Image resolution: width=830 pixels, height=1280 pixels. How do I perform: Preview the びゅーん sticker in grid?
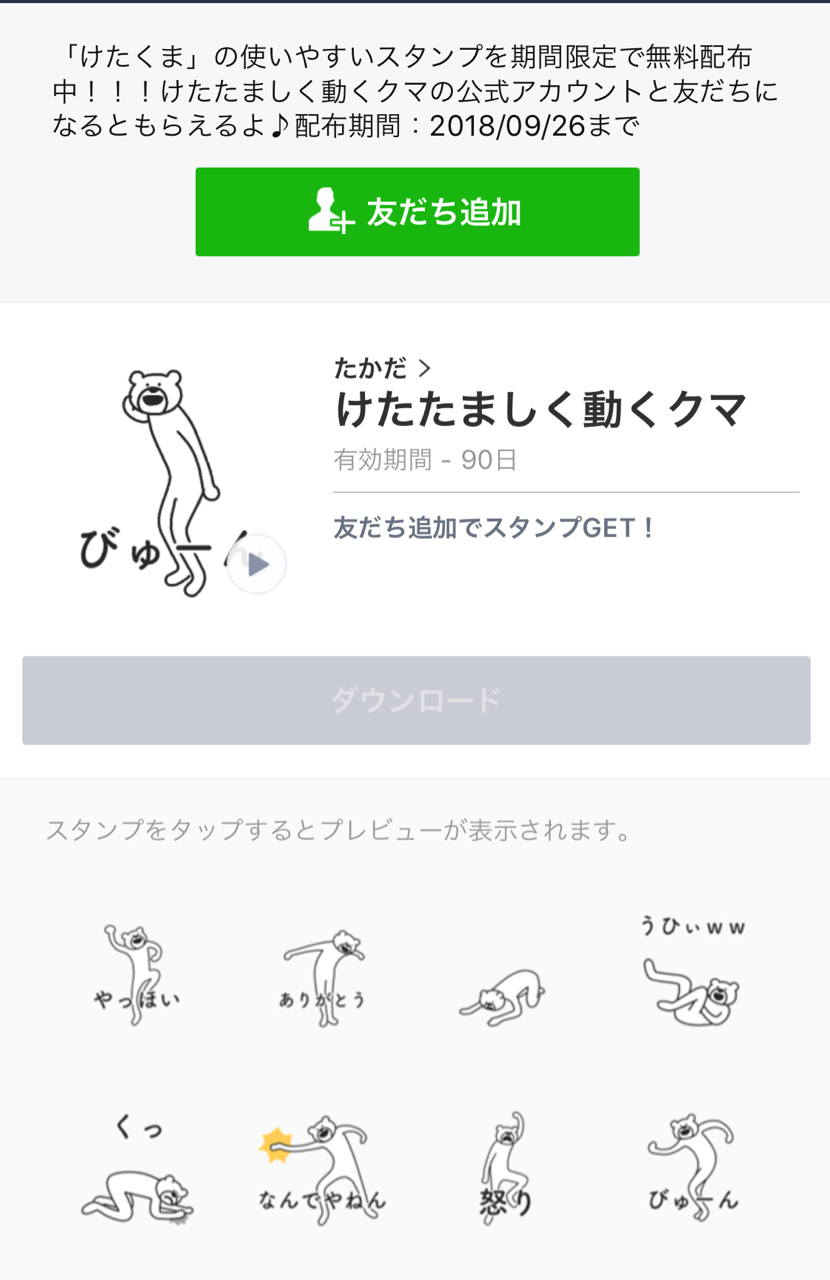[694, 1170]
